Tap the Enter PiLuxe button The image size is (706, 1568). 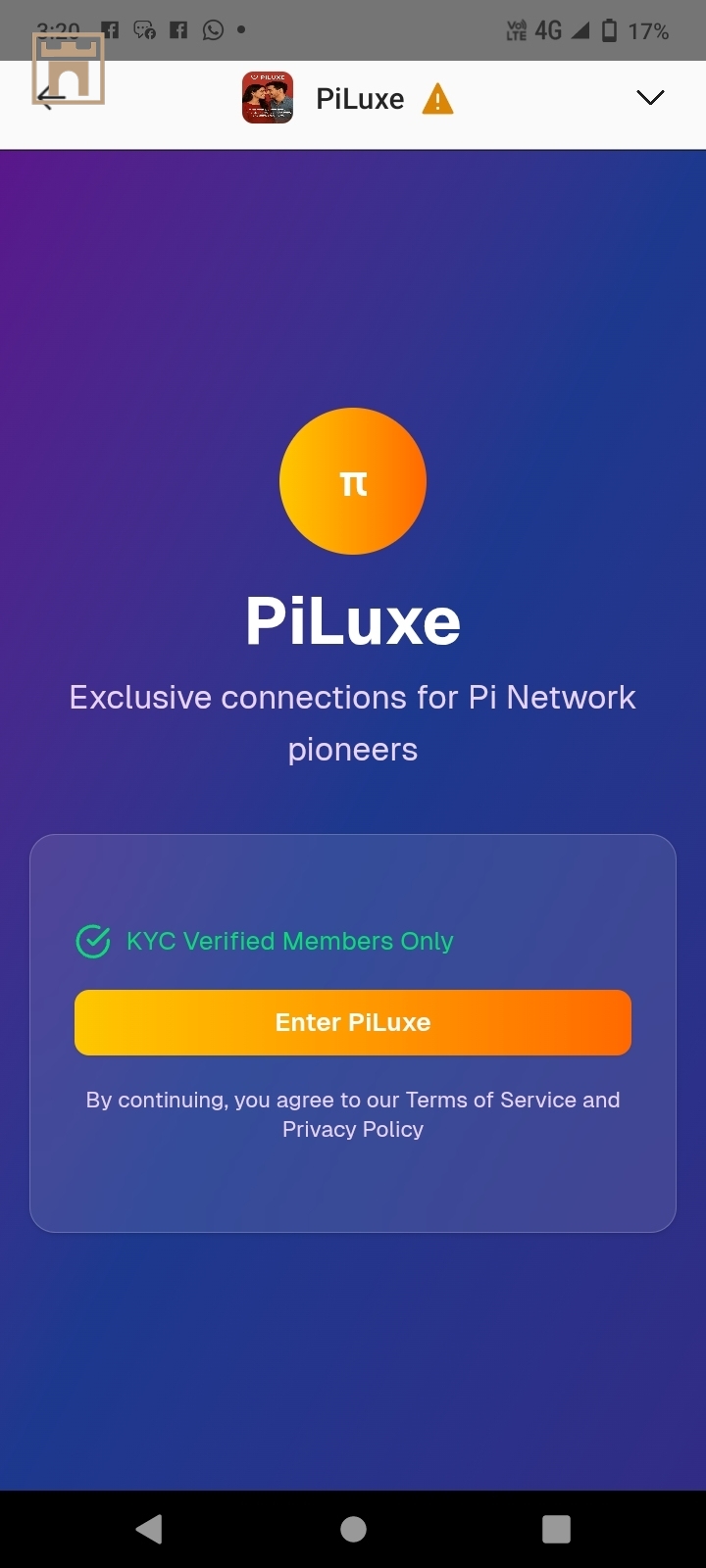(x=353, y=1022)
